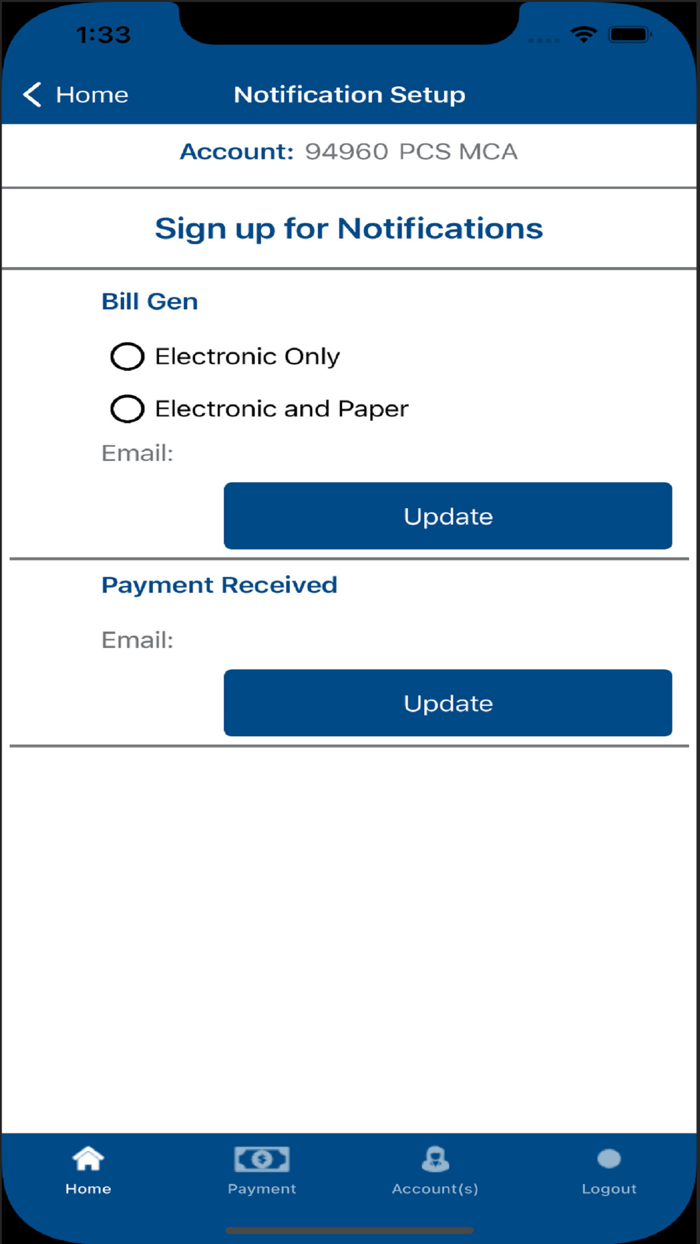Switch to the Home tab
The height and width of the screenshot is (1244, 700).
click(x=88, y=1171)
